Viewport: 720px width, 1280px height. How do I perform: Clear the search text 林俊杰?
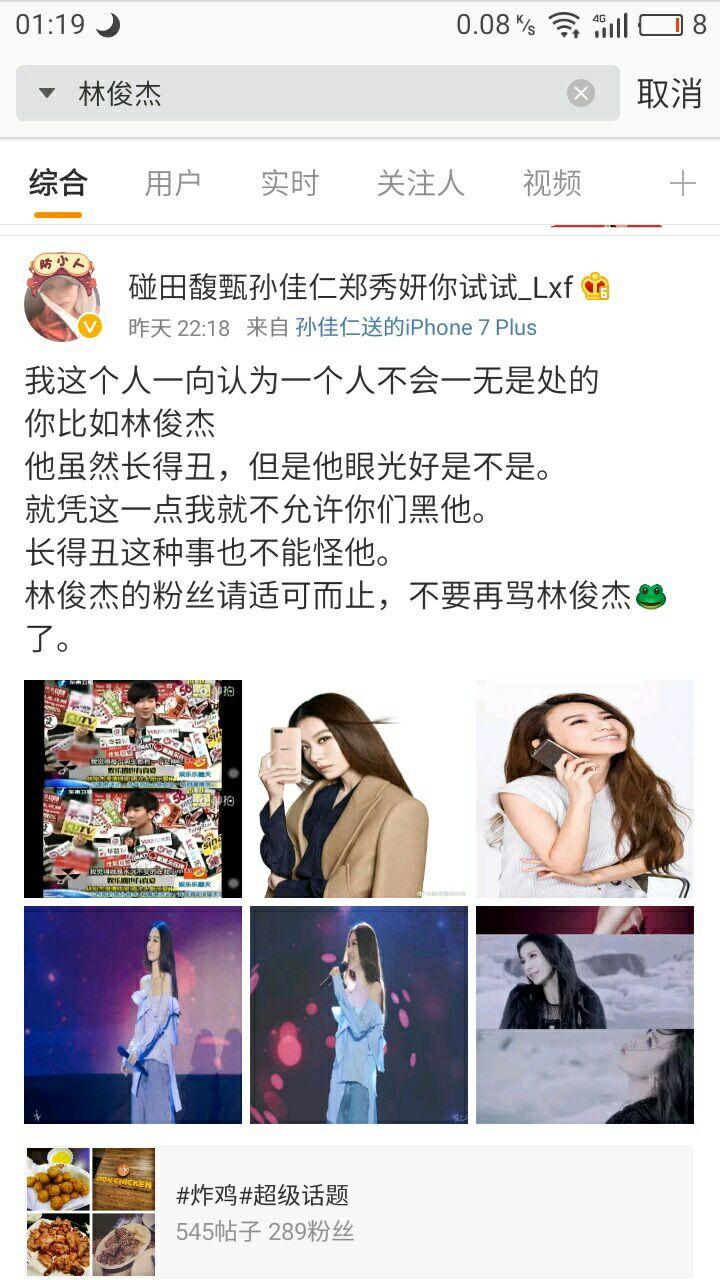tap(581, 94)
